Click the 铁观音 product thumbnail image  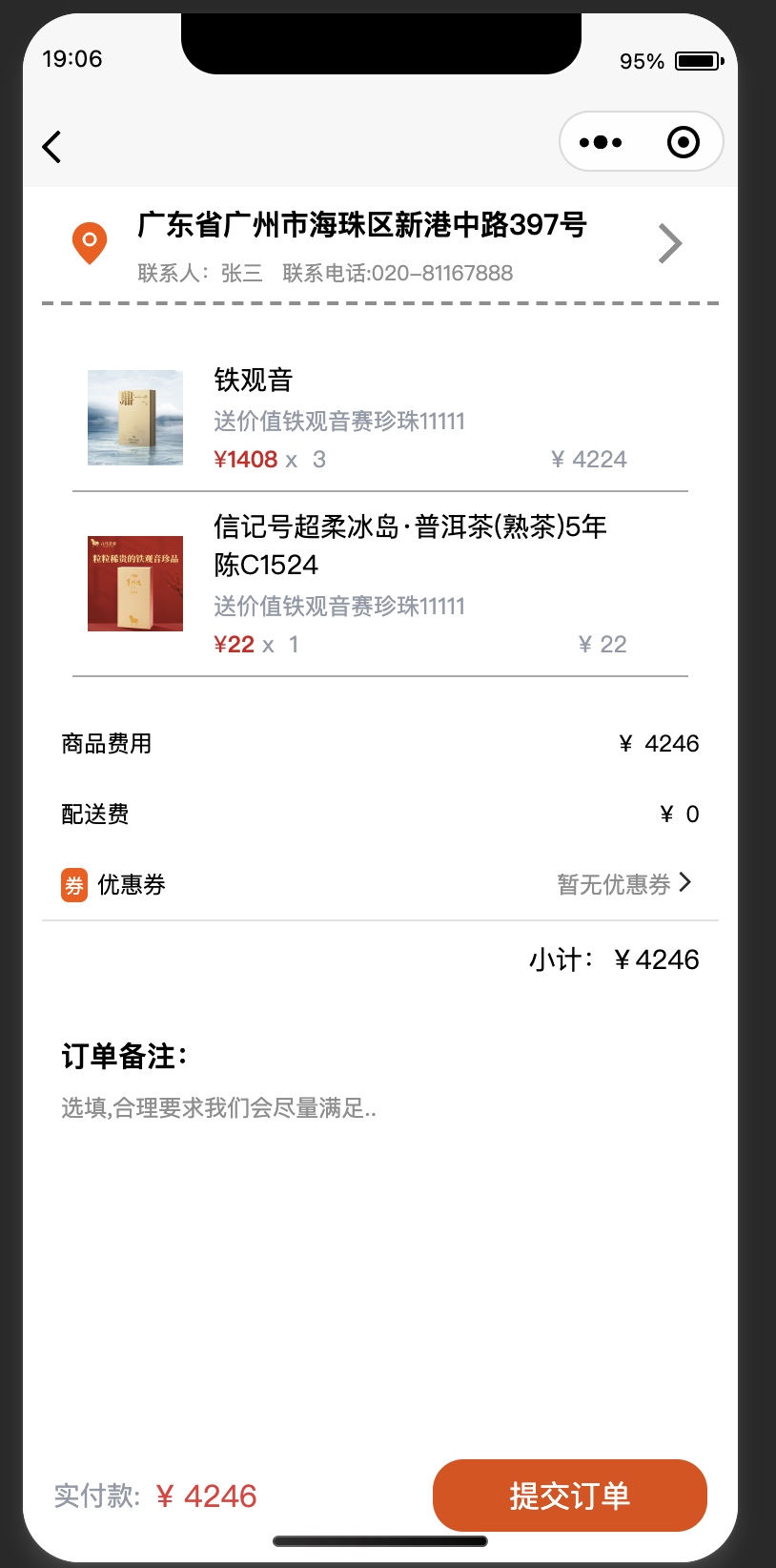[x=134, y=417]
